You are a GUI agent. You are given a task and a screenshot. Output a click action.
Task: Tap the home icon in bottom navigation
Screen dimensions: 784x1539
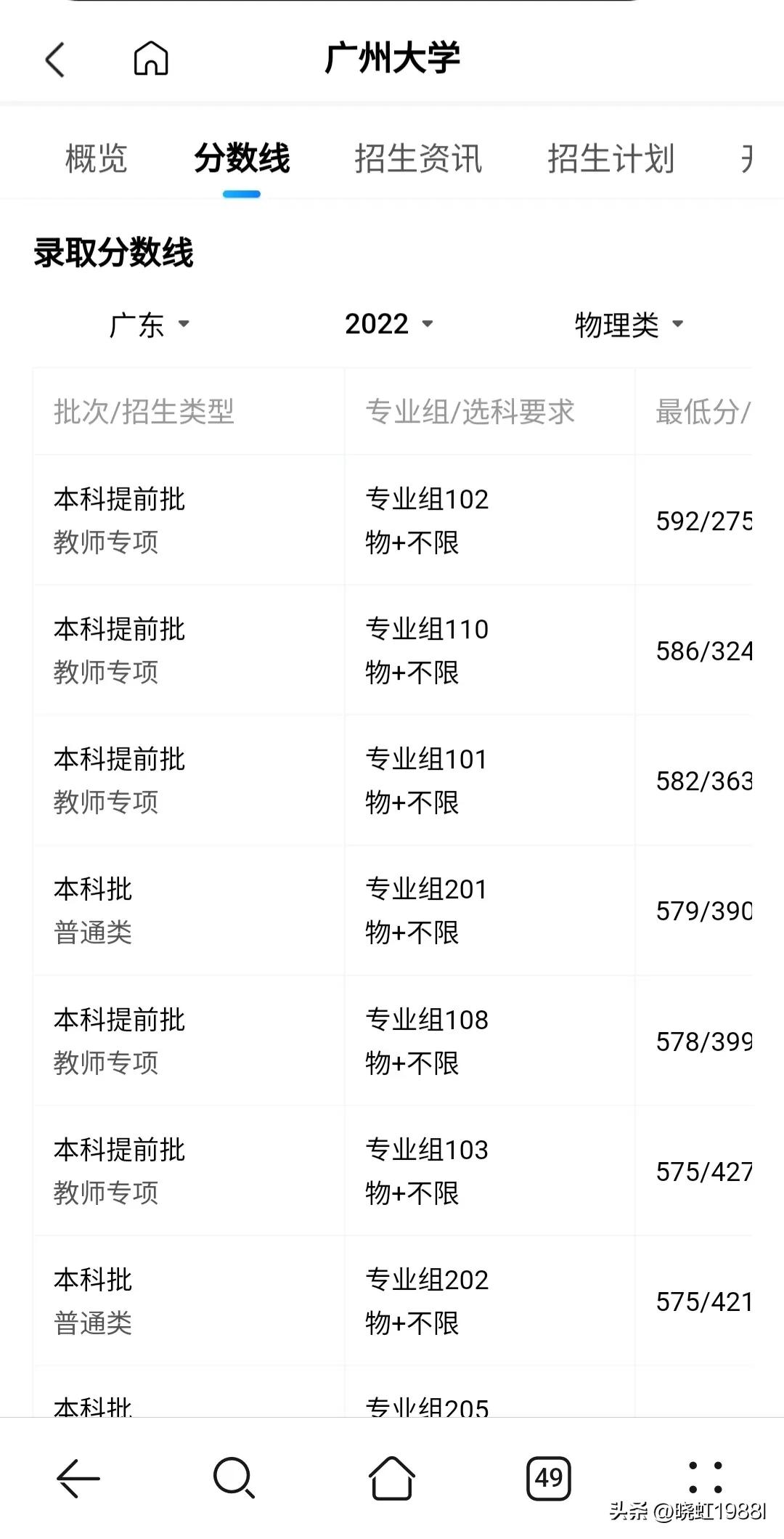391,1476
